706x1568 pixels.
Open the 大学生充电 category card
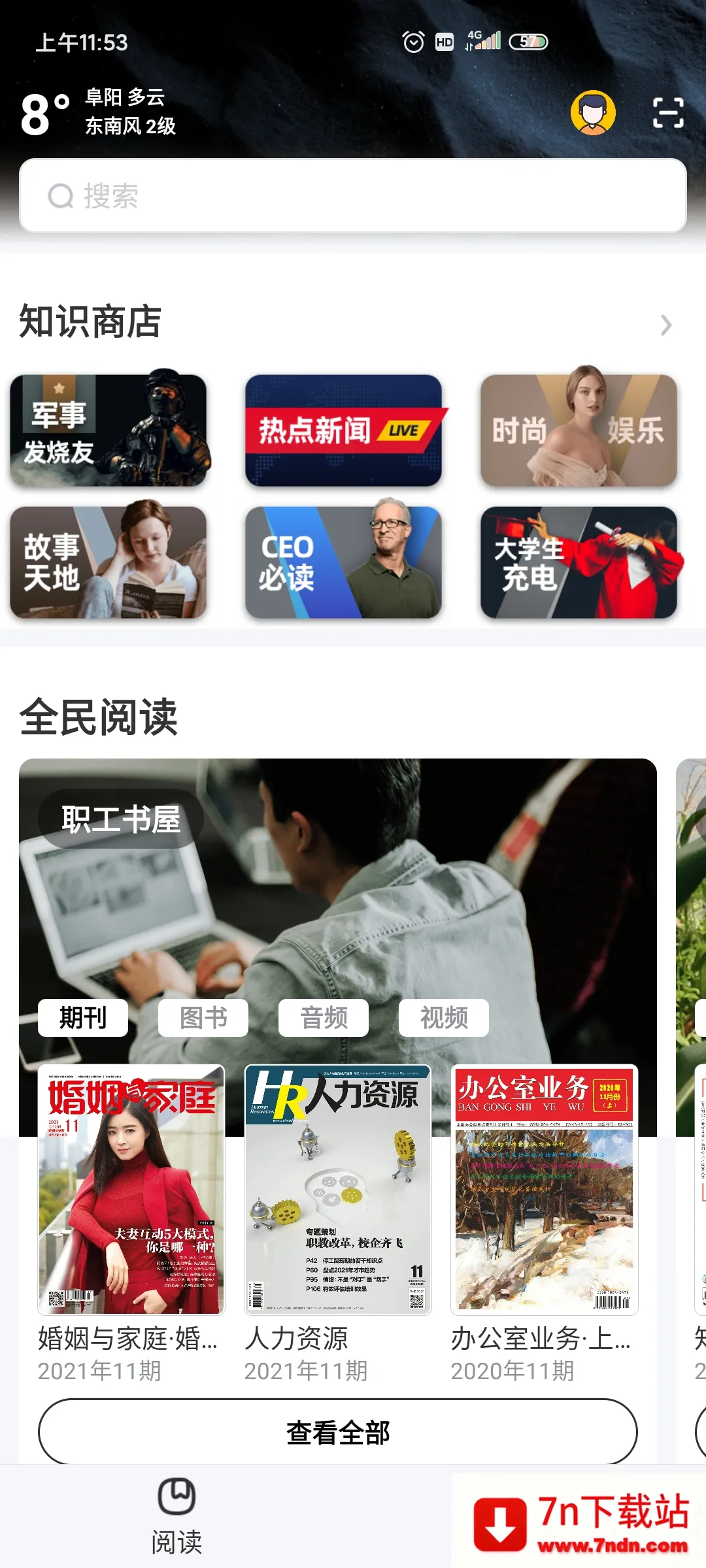[579, 562]
